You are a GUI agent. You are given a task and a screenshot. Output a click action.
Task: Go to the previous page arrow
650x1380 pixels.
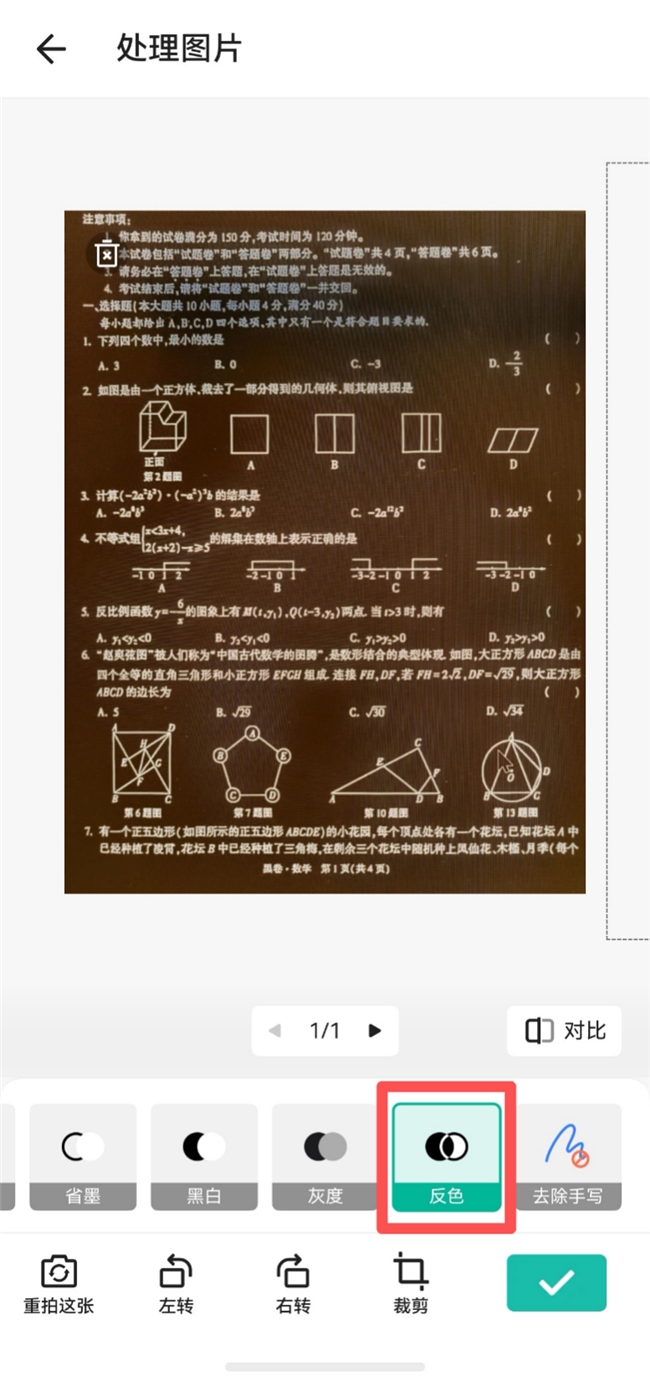click(275, 1030)
